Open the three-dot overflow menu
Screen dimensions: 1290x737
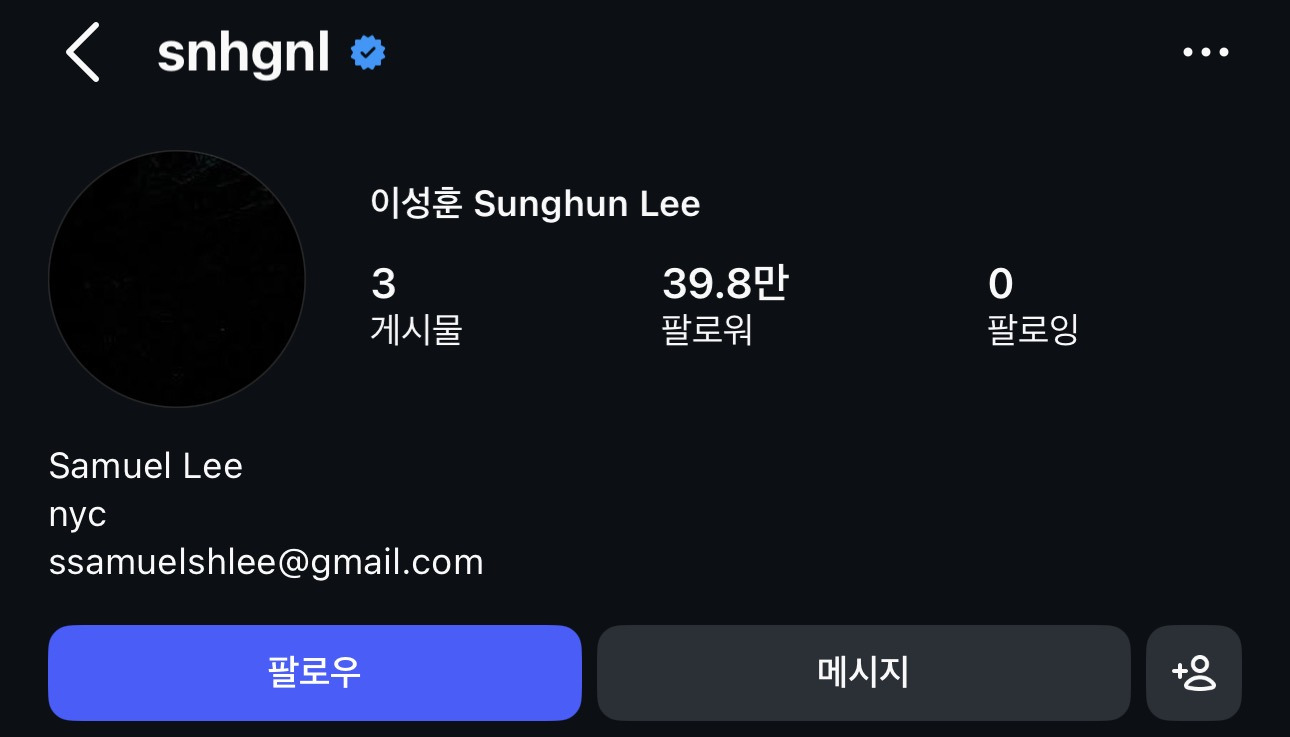[1205, 52]
